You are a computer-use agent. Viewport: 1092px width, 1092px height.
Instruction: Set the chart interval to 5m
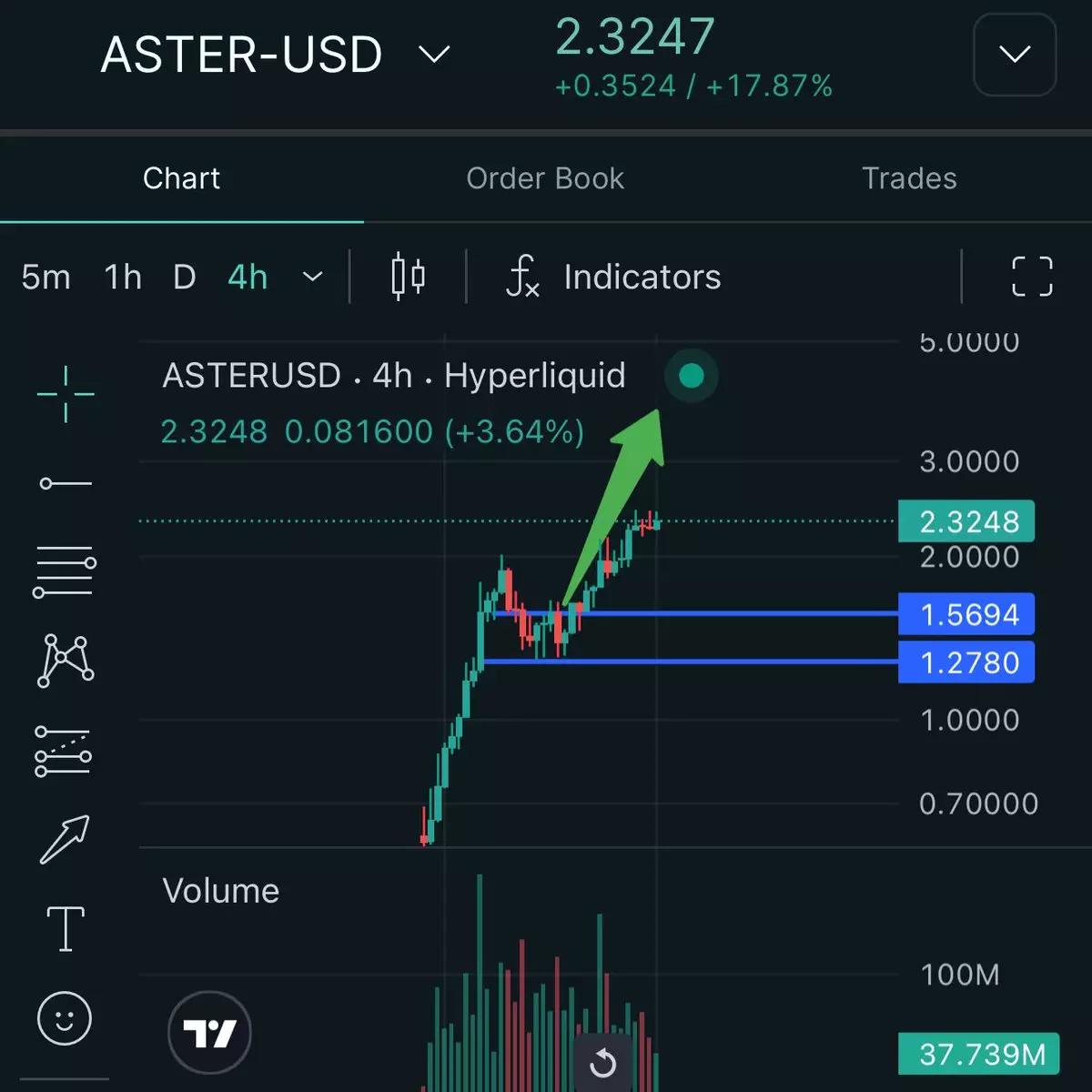point(45,277)
